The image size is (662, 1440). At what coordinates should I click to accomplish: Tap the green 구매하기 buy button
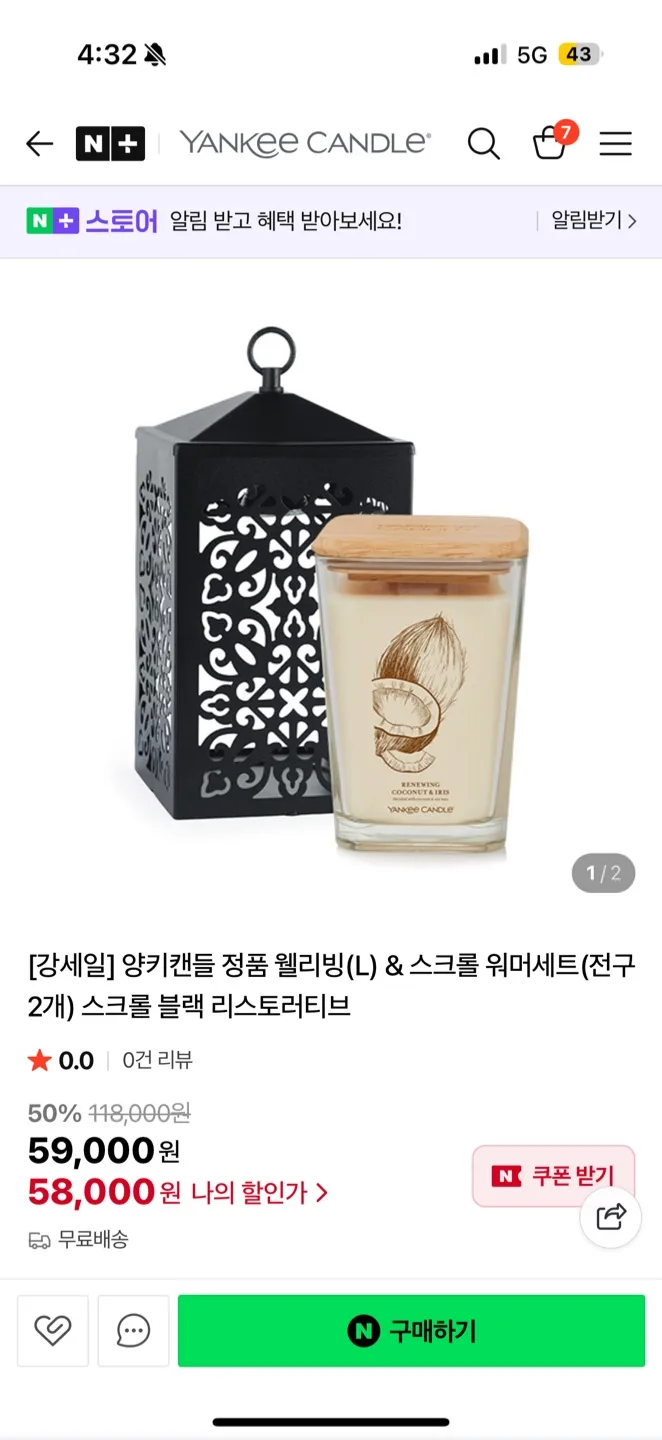click(411, 1330)
